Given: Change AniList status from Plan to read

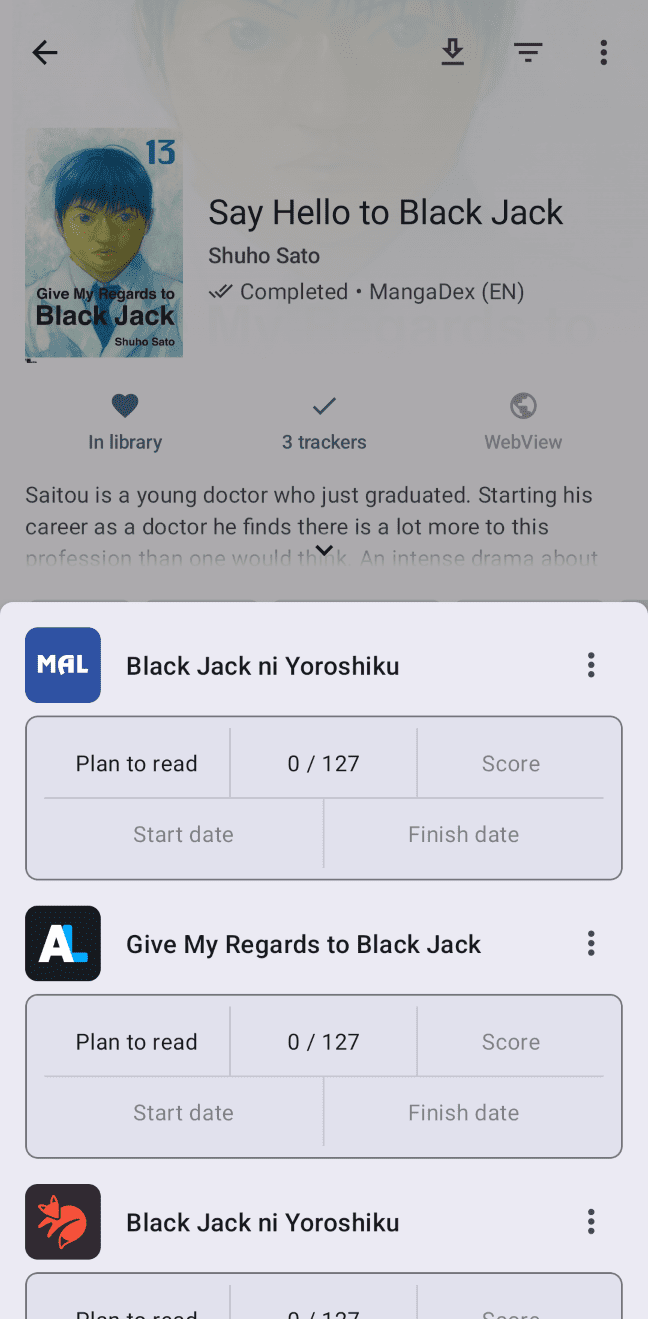Looking at the screenshot, I should click(137, 1041).
